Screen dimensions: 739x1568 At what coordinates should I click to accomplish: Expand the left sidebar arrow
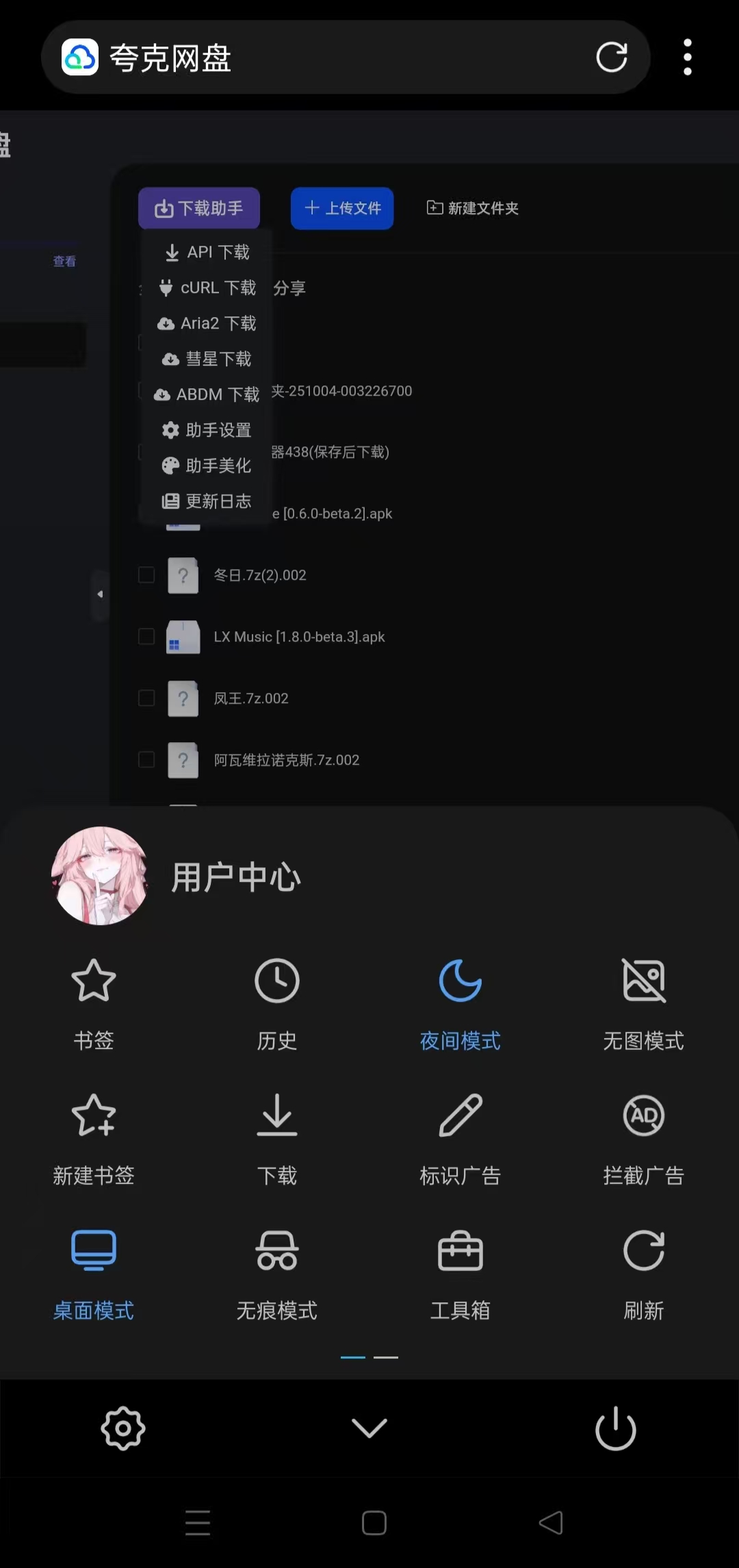(x=100, y=594)
